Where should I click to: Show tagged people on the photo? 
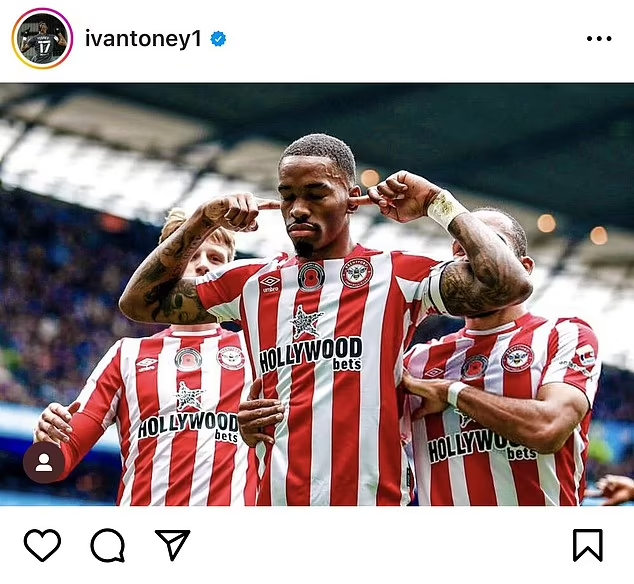coord(44,463)
